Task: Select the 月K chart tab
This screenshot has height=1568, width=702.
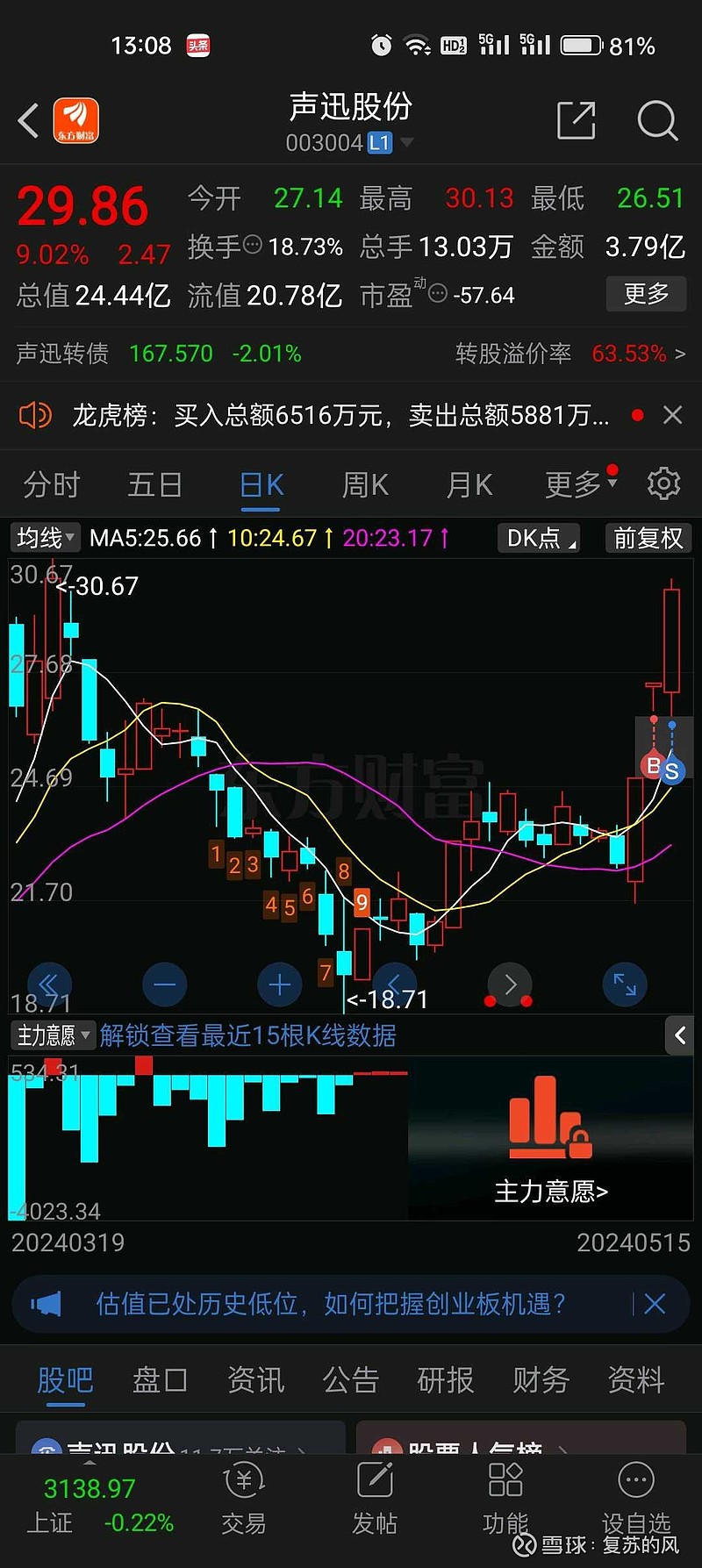Action: click(469, 484)
